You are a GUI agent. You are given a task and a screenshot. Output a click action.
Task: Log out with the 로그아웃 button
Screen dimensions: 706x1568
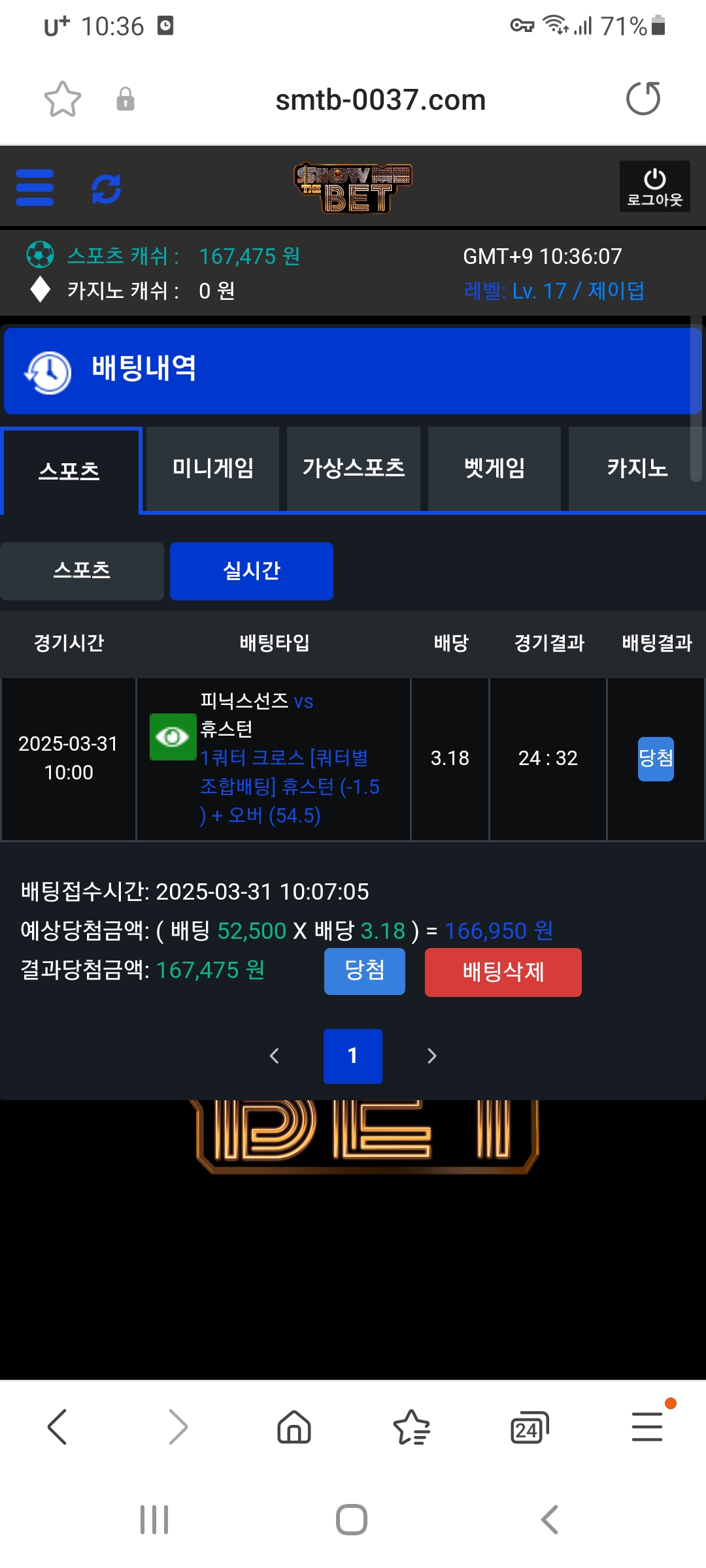(654, 186)
